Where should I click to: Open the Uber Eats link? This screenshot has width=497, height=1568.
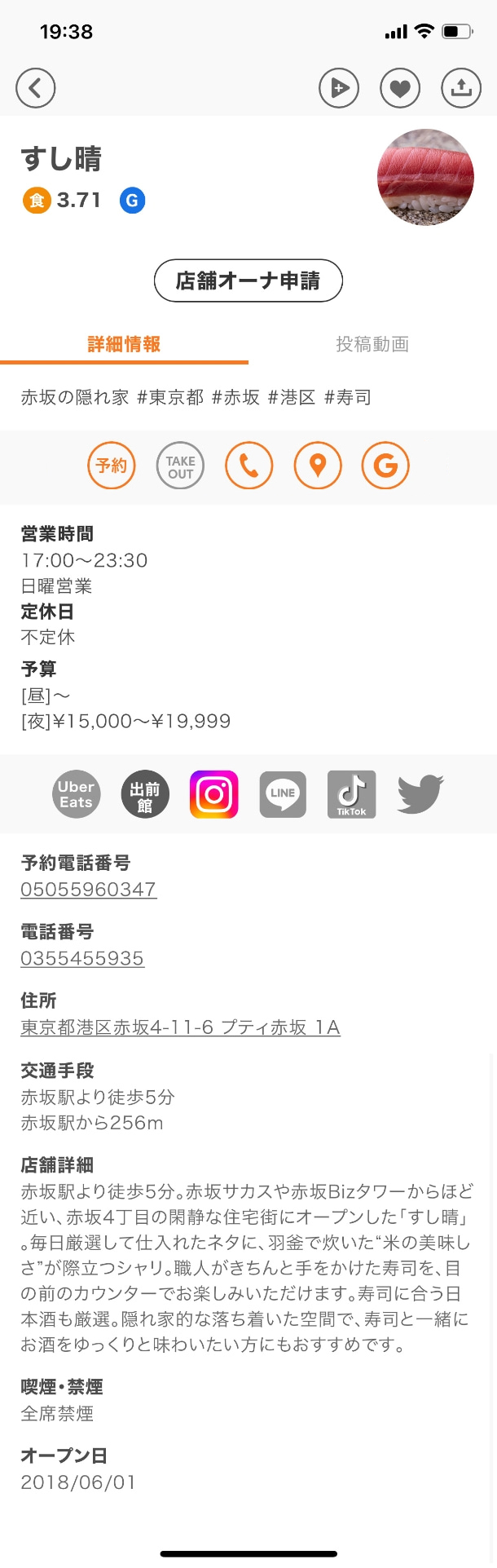77,794
